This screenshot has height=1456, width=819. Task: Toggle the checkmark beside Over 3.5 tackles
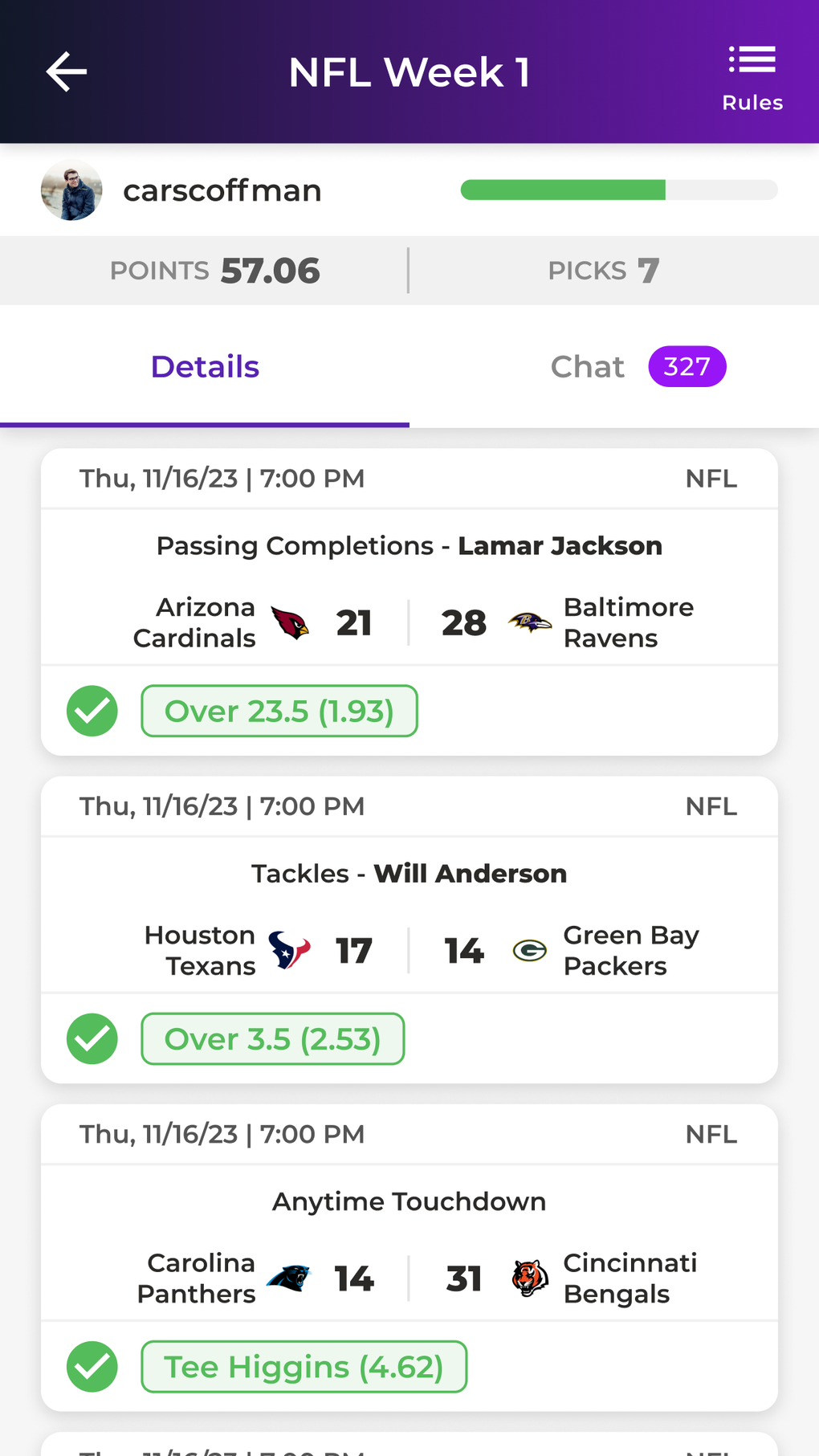tap(92, 1038)
